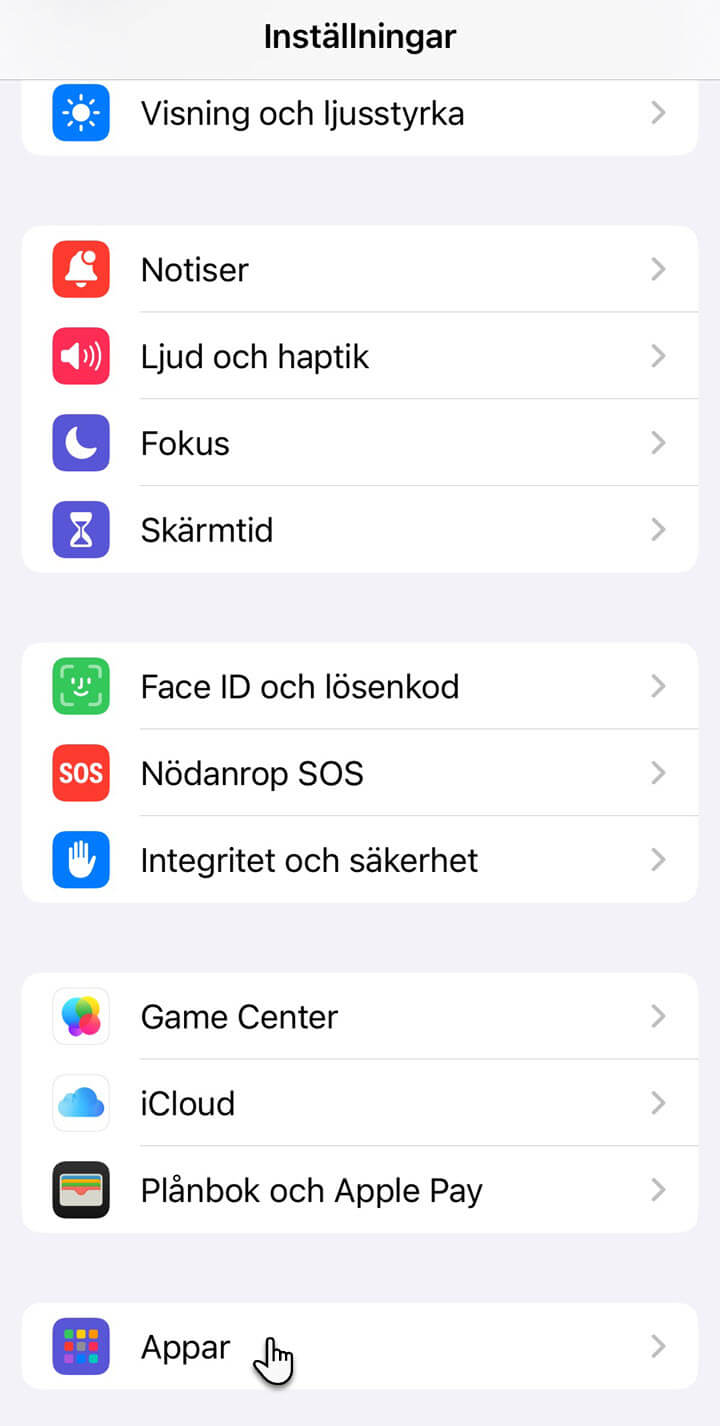Open Fokus via its right chevron

click(x=658, y=443)
